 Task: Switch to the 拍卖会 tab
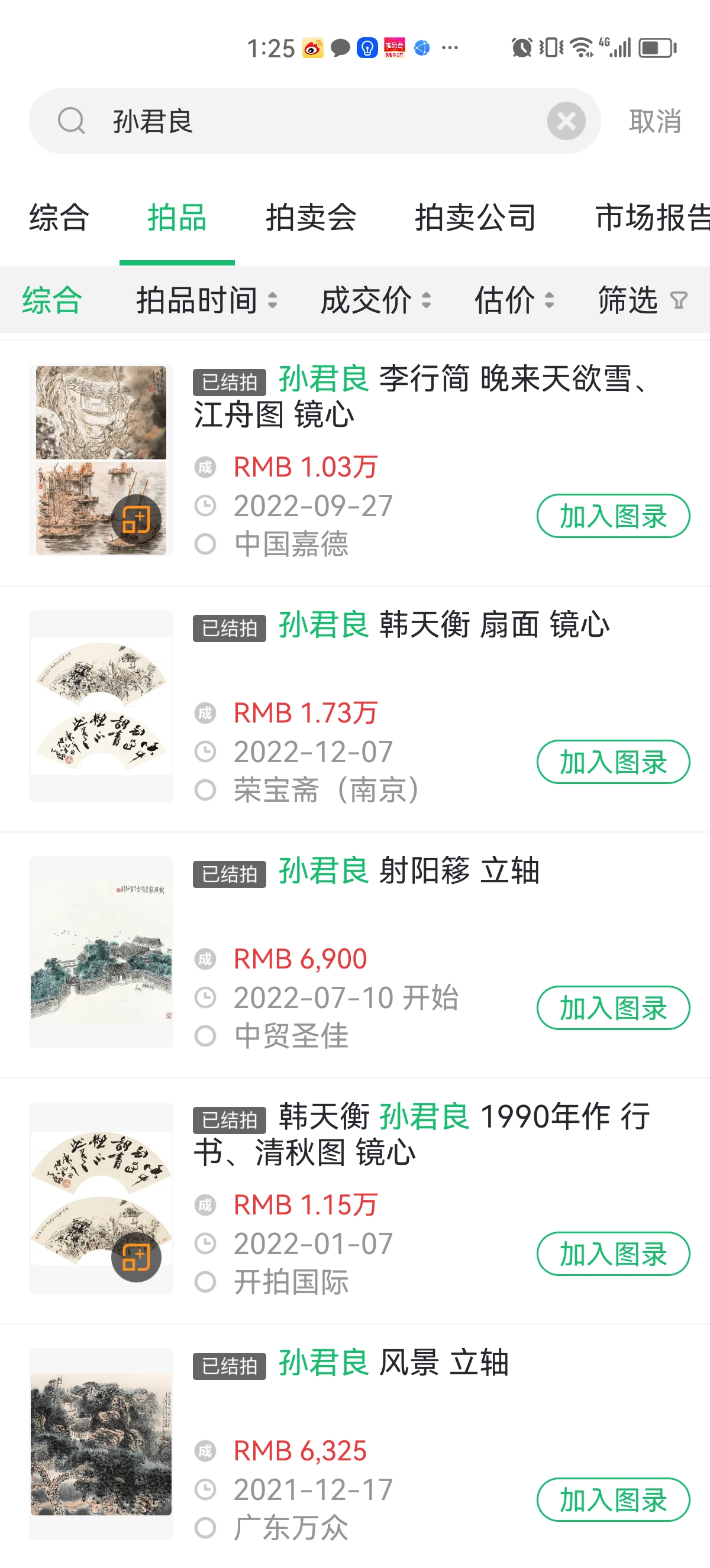[311, 218]
